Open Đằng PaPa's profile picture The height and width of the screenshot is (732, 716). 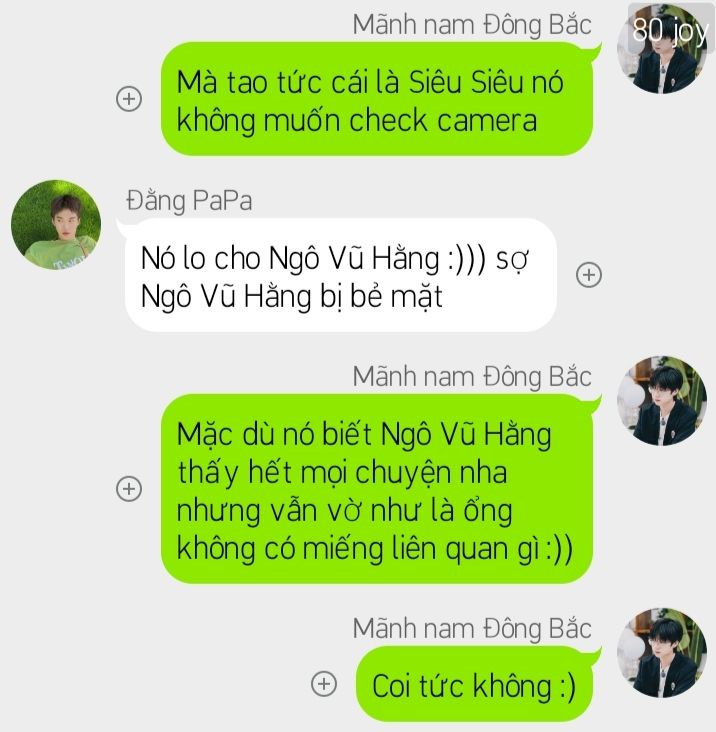coord(56,225)
